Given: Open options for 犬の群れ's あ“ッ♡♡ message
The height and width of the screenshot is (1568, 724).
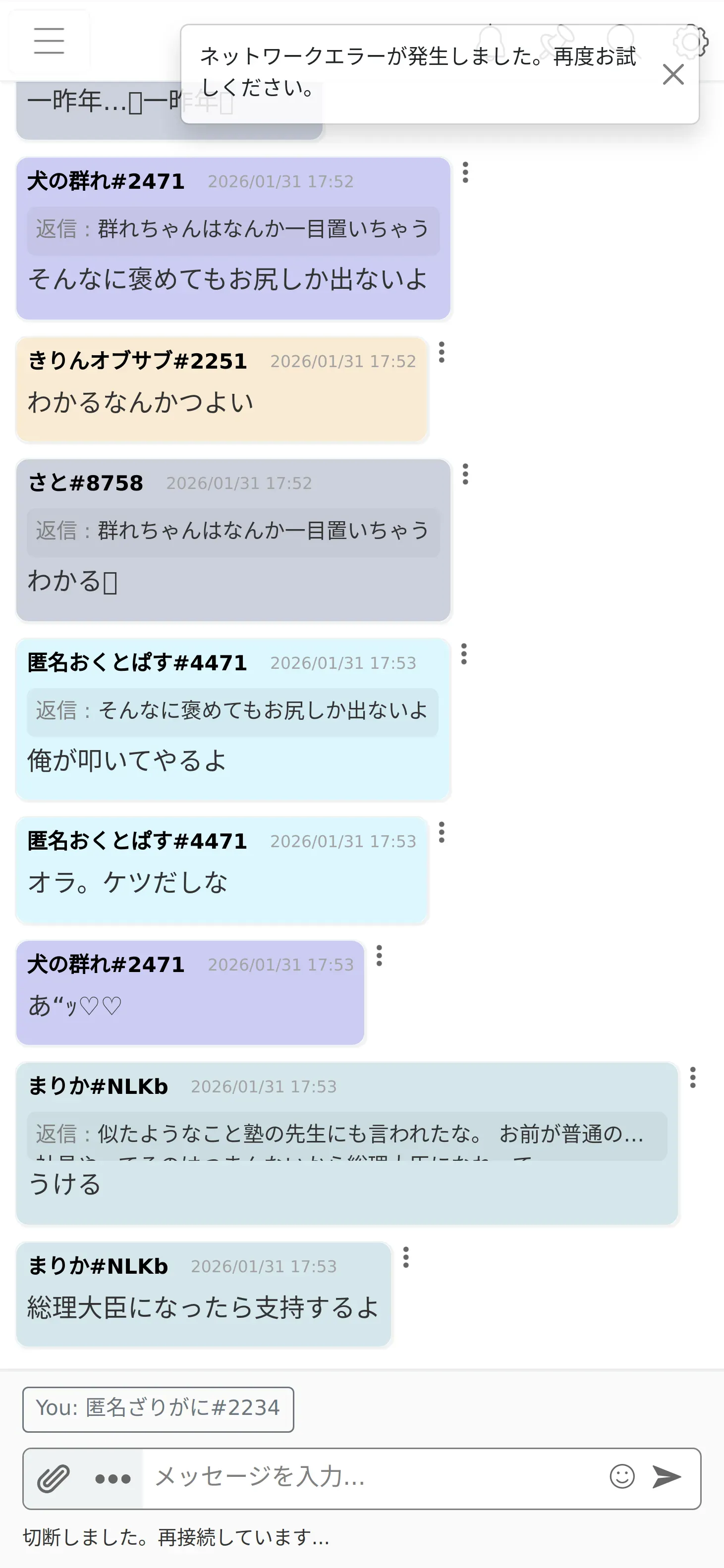Looking at the screenshot, I should pyautogui.click(x=379, y=956).
